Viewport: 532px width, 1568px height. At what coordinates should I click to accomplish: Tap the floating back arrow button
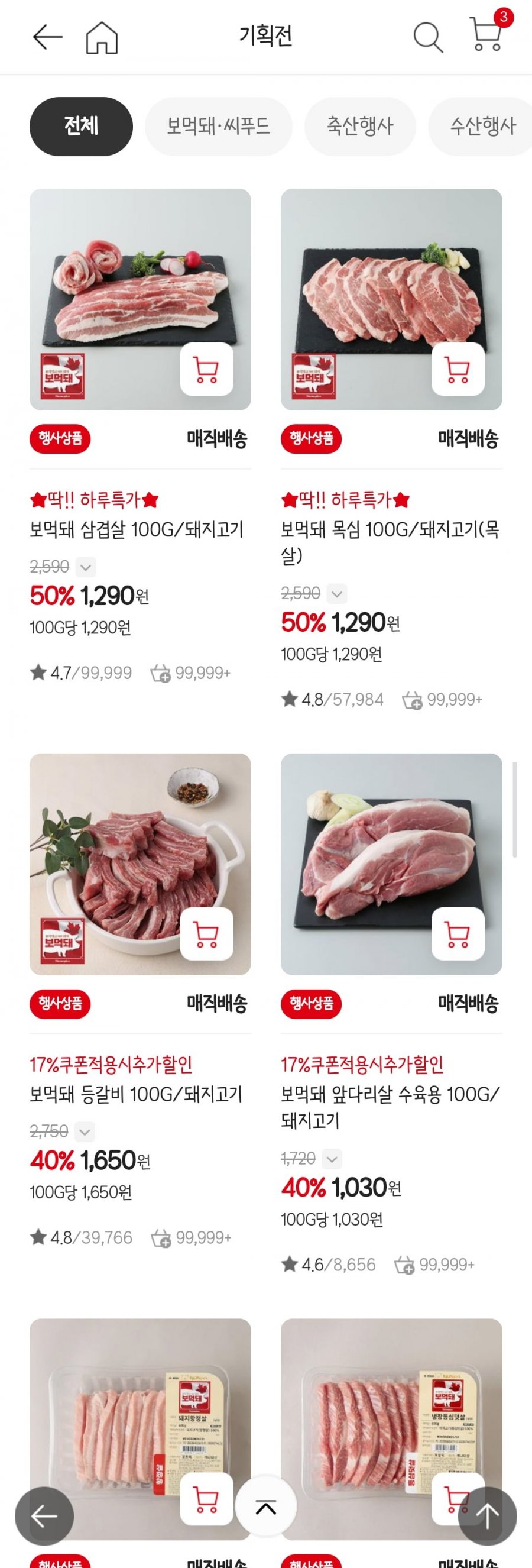coord(44,1518)
